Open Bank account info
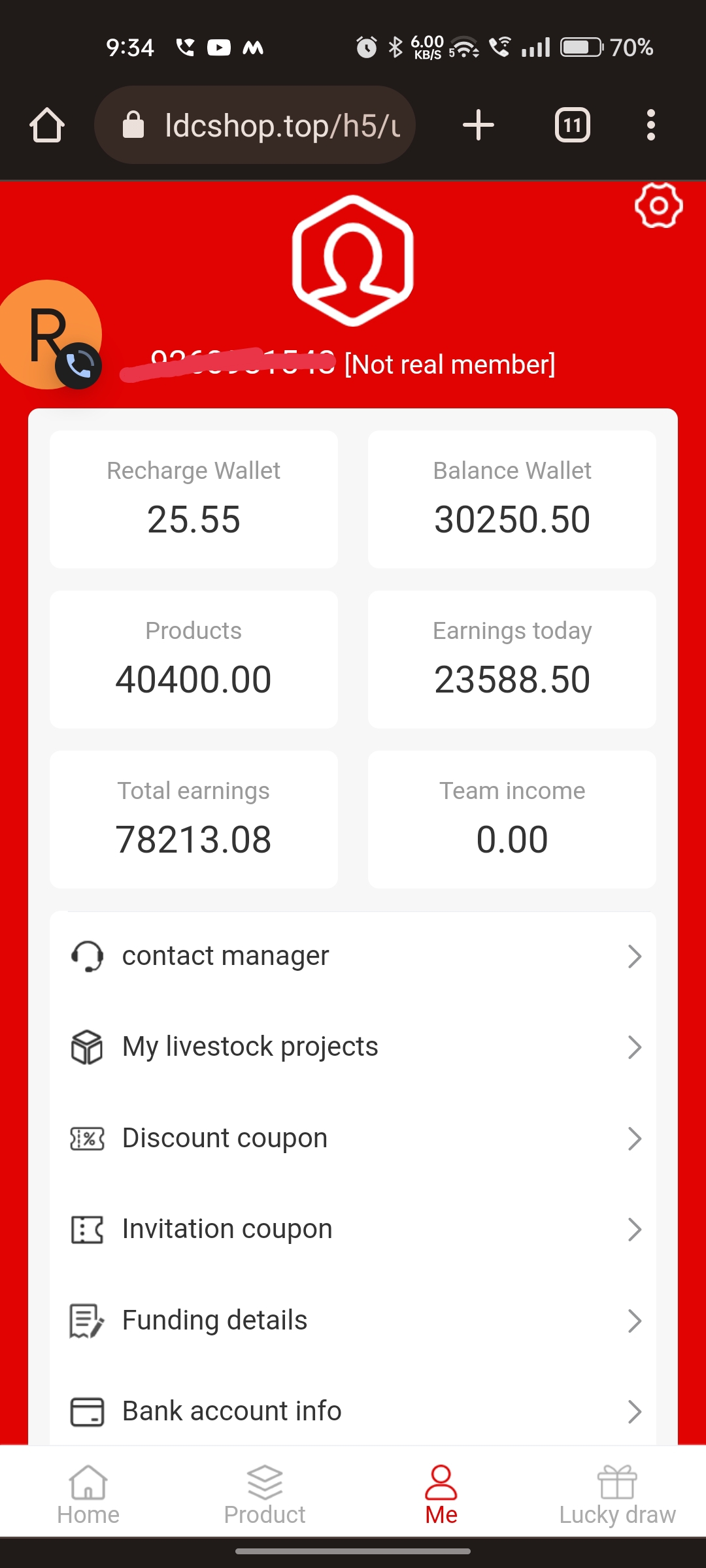706x1568 pixels. tap(353, 1411)
